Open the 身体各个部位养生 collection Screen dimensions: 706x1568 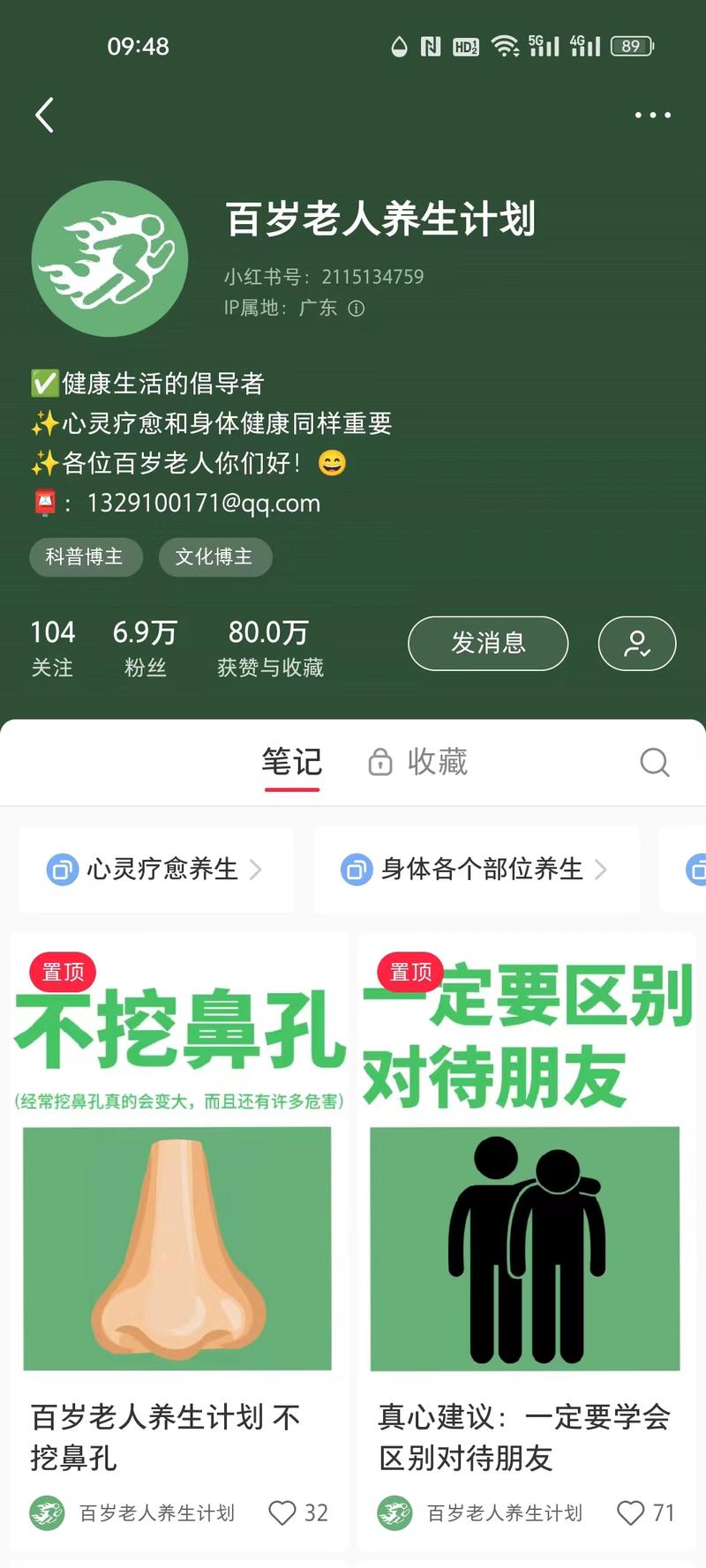[x=477, y=870]
